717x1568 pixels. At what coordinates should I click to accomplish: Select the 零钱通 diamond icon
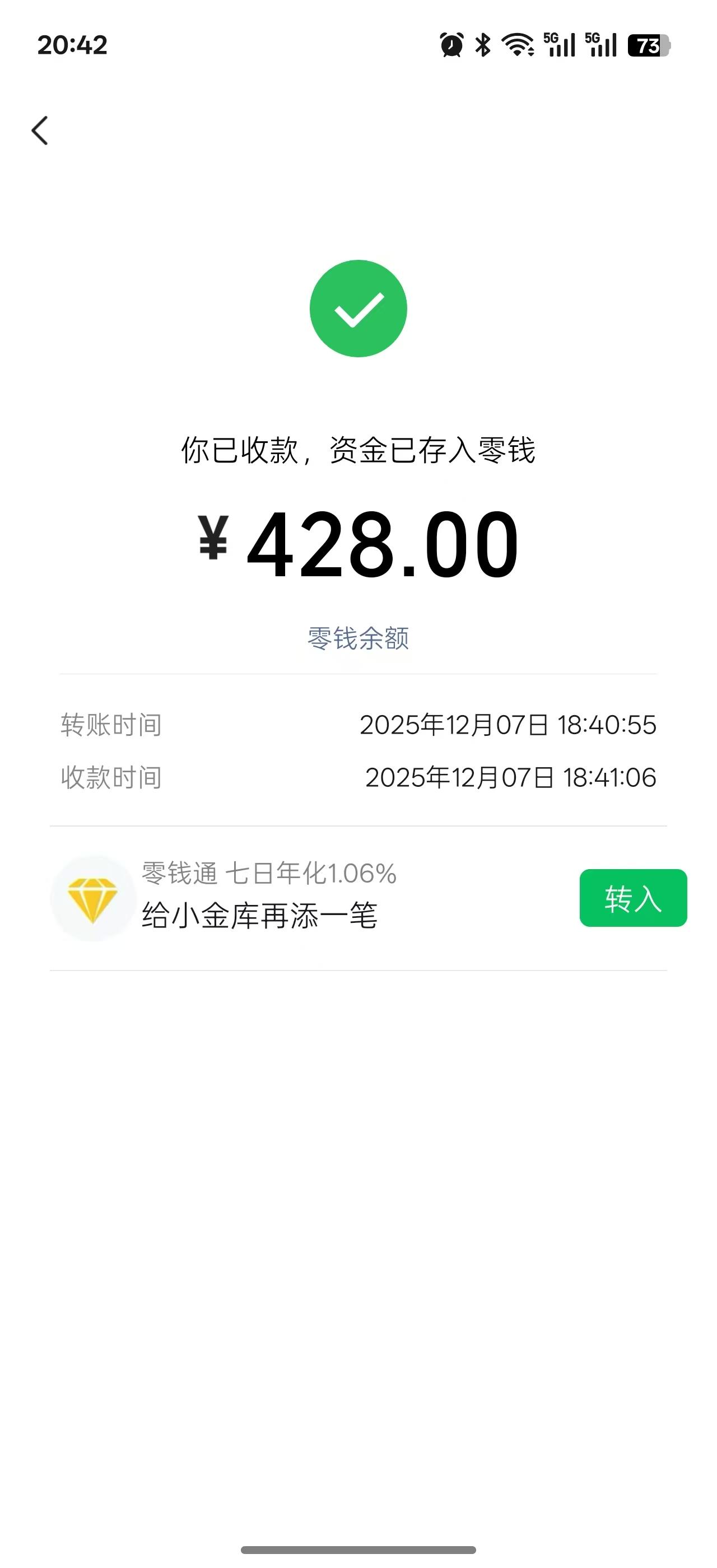pyautogui.click(x=94, y=899)
